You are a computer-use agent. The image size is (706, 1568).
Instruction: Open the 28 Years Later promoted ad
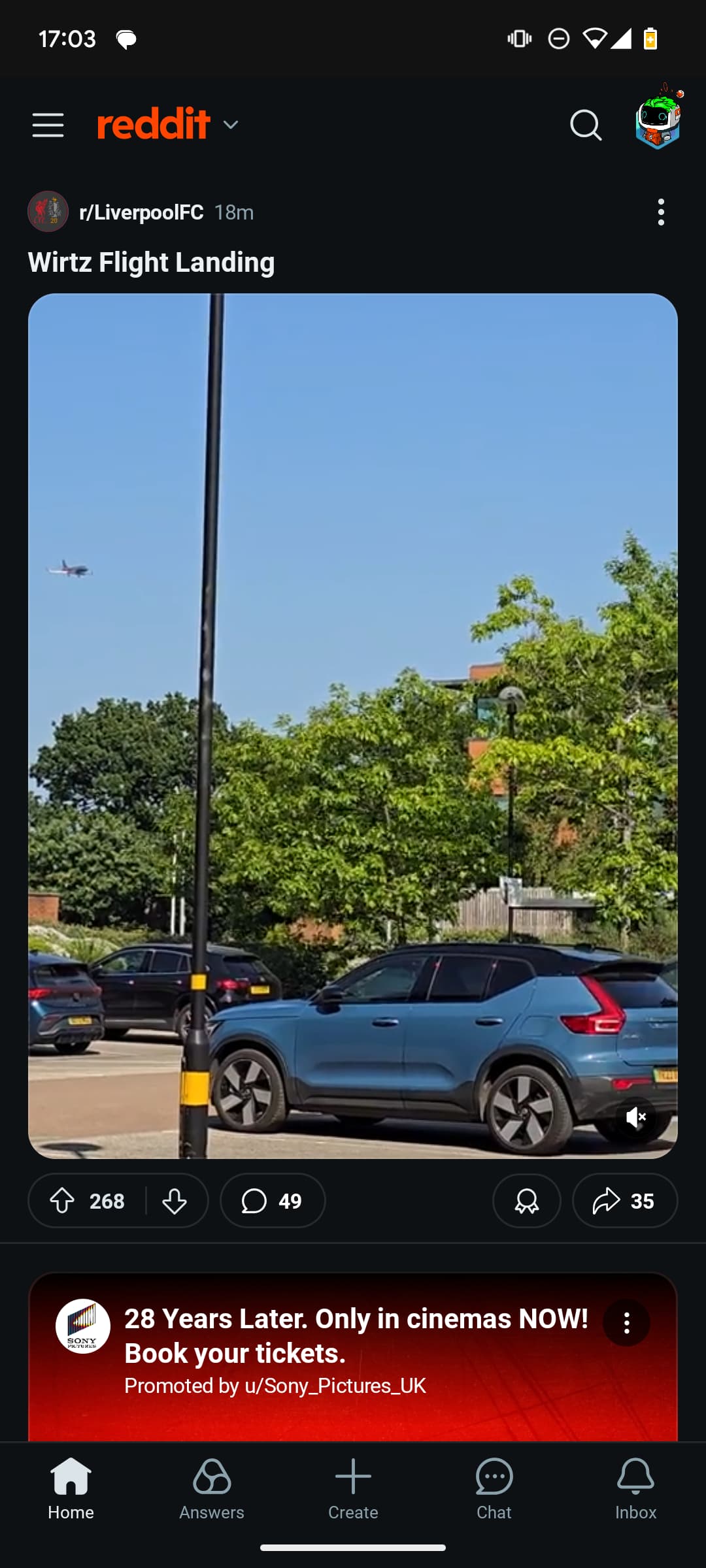356,1336
